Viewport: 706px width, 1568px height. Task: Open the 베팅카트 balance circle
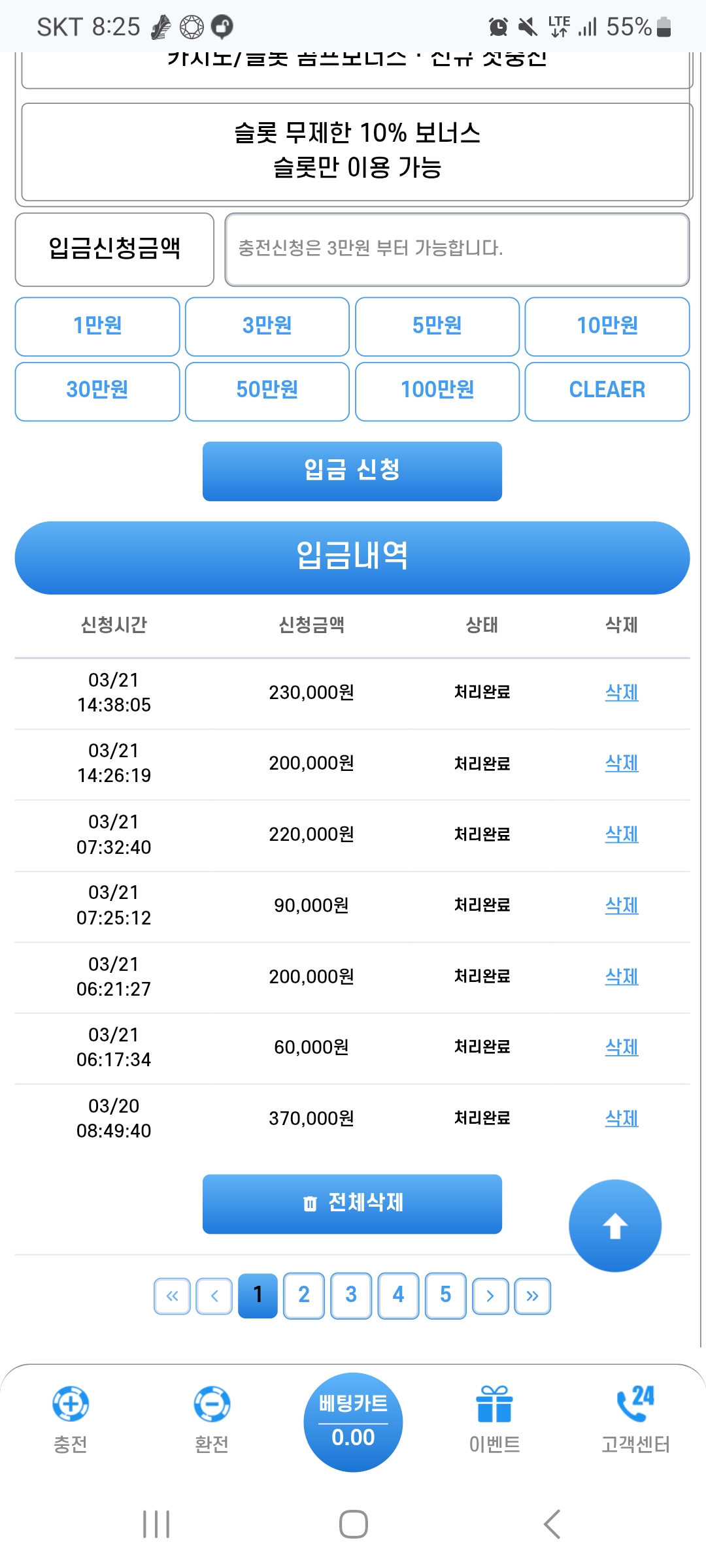(352, 1421)
